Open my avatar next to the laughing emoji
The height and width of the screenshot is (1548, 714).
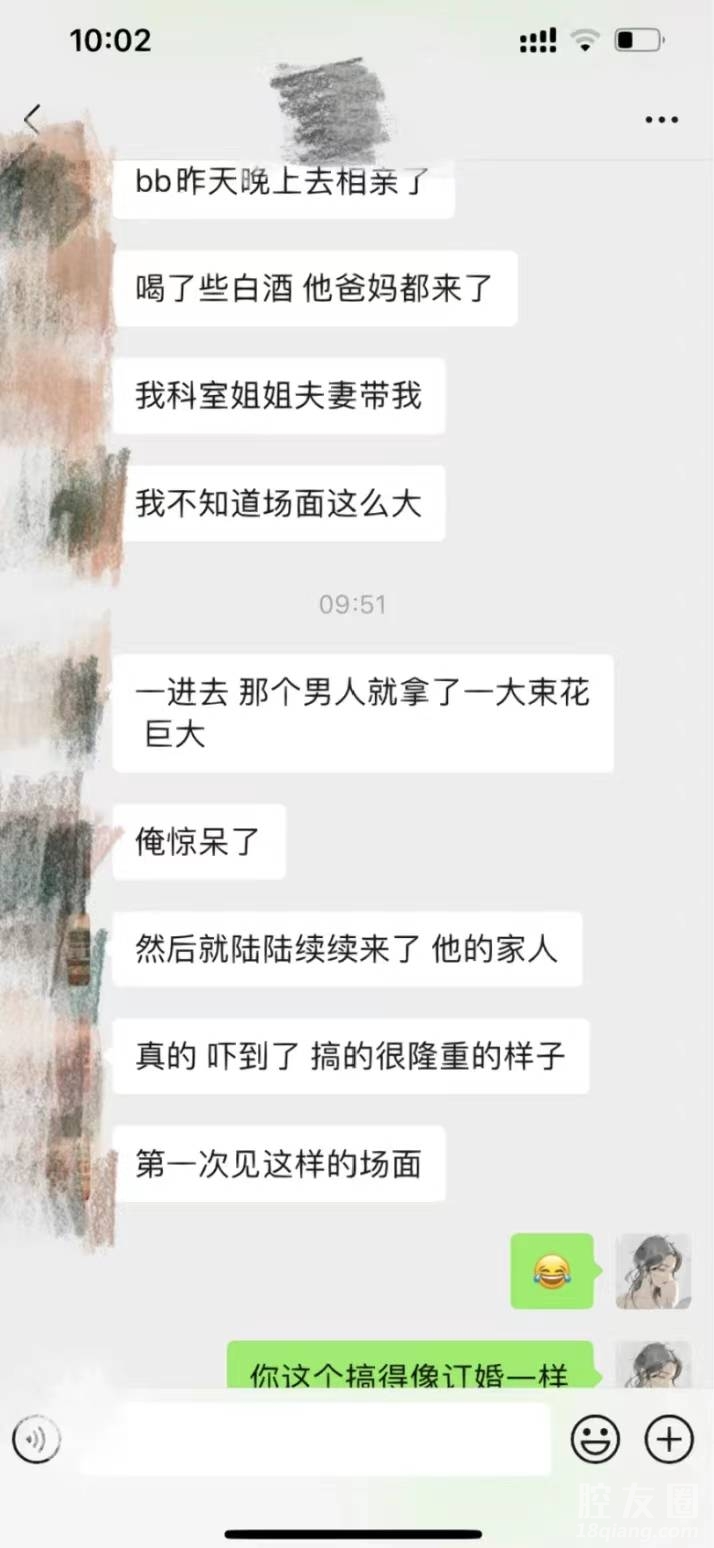(x=653, y=1271)
